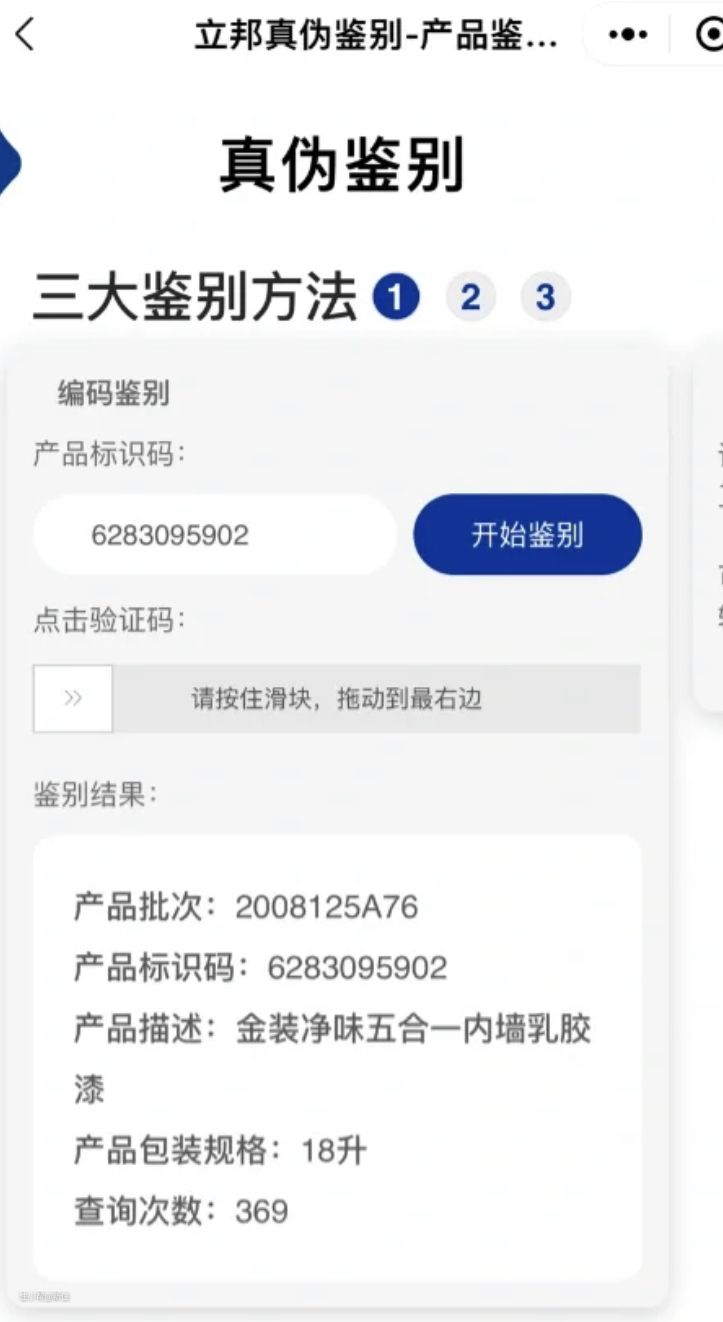This screenshot has height=1322, width=723.
Task: Focus the 产品标识码 input field
Action: click(215, 535)
